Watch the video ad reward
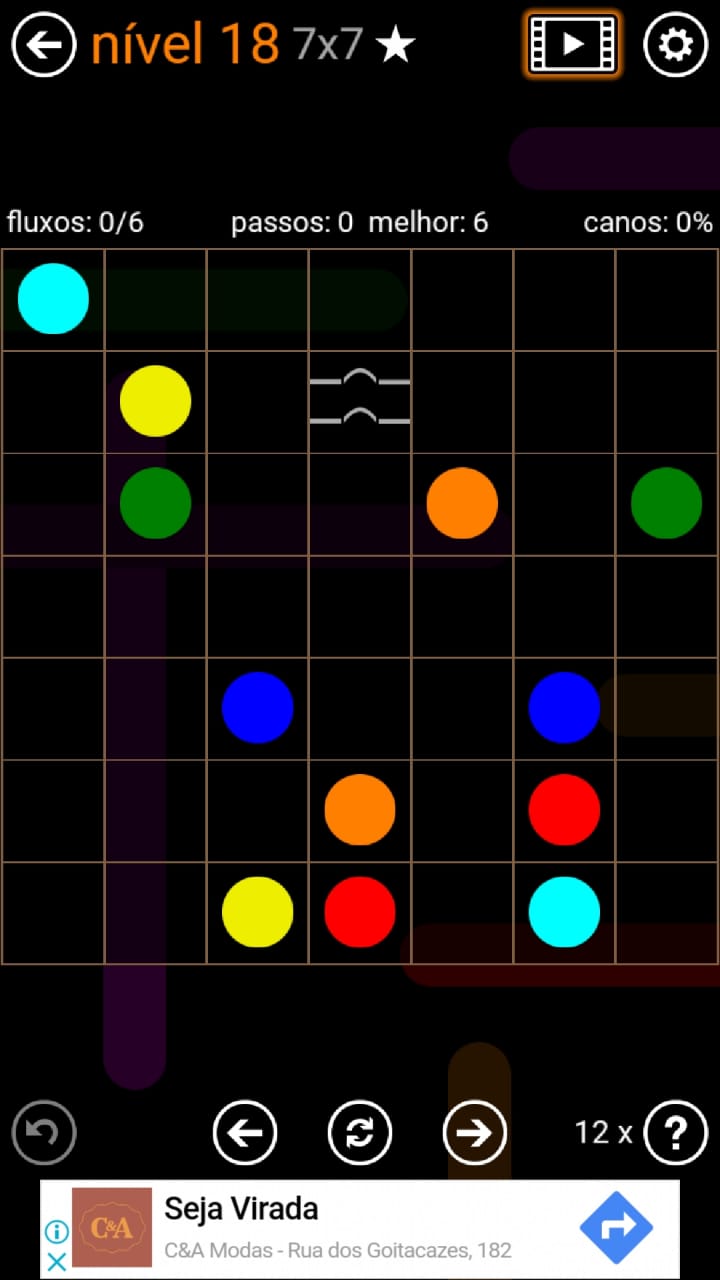 pos(573,45)
